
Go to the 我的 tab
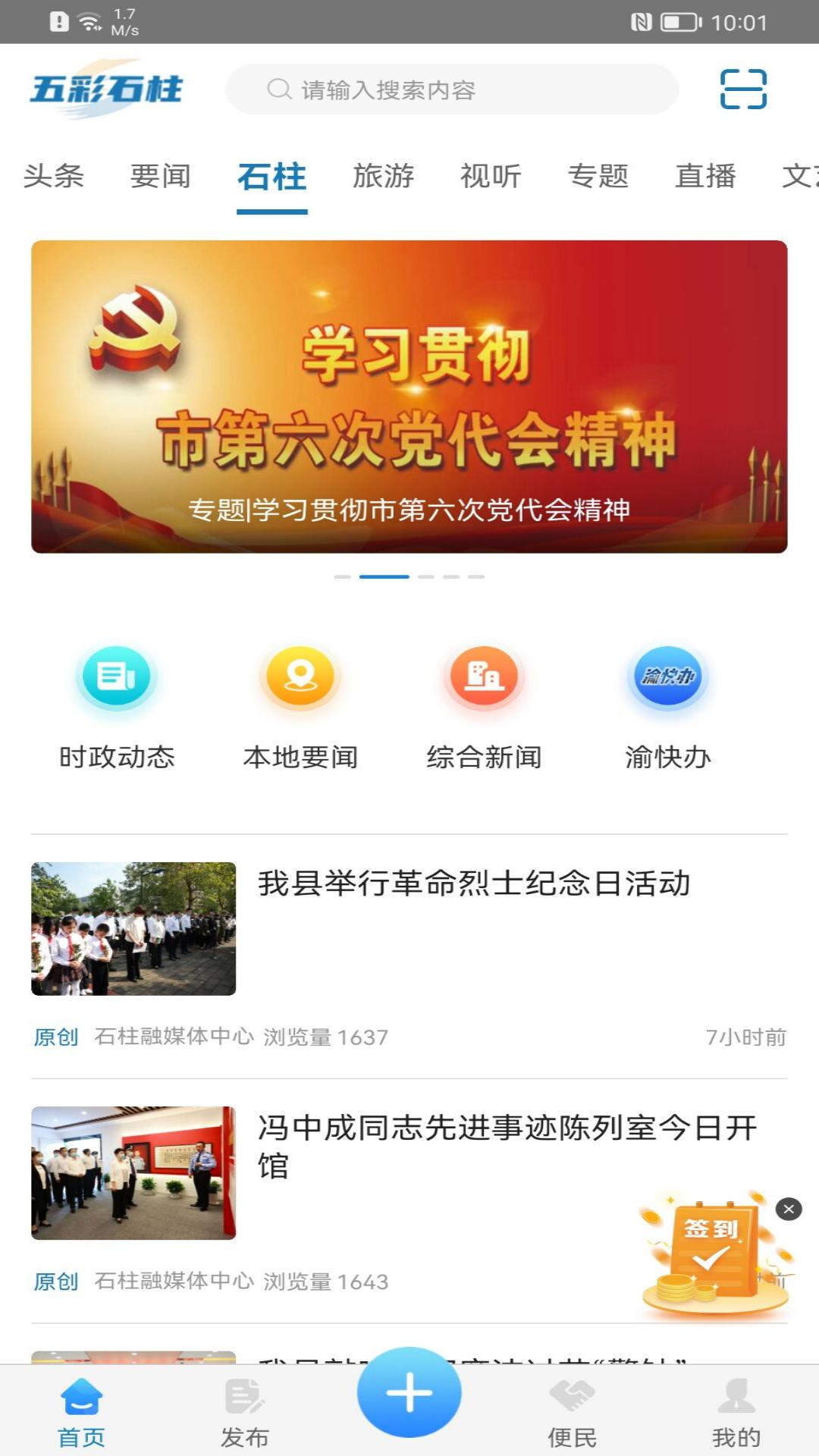(x=736, y=1412)
